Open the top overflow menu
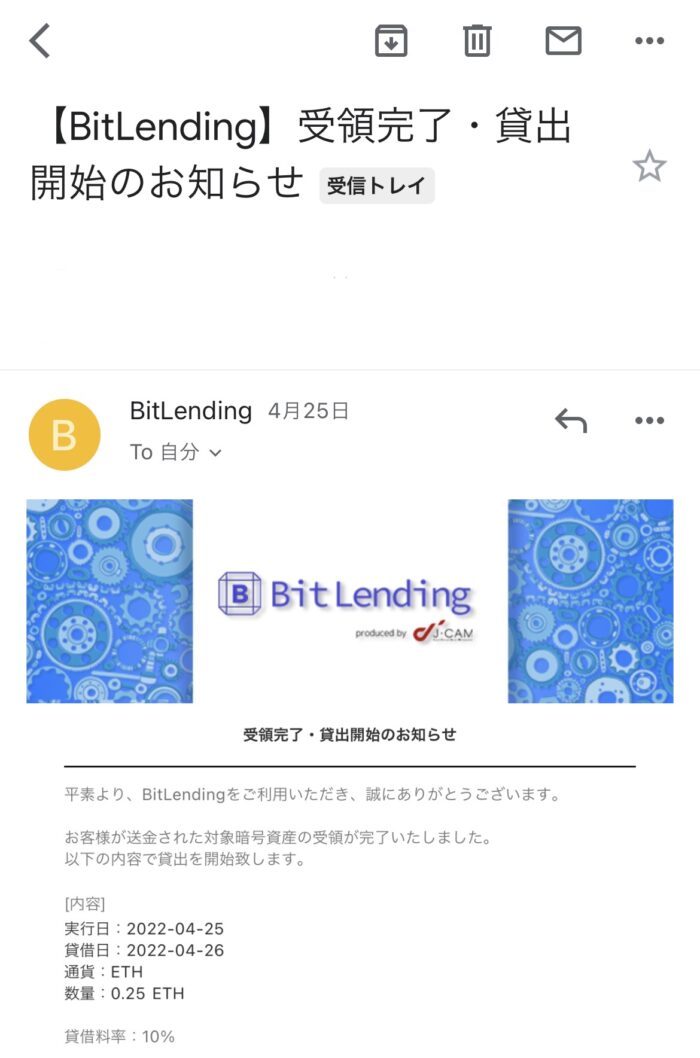This screenshot has width=700, height=1058. click(x=649, y=41)
